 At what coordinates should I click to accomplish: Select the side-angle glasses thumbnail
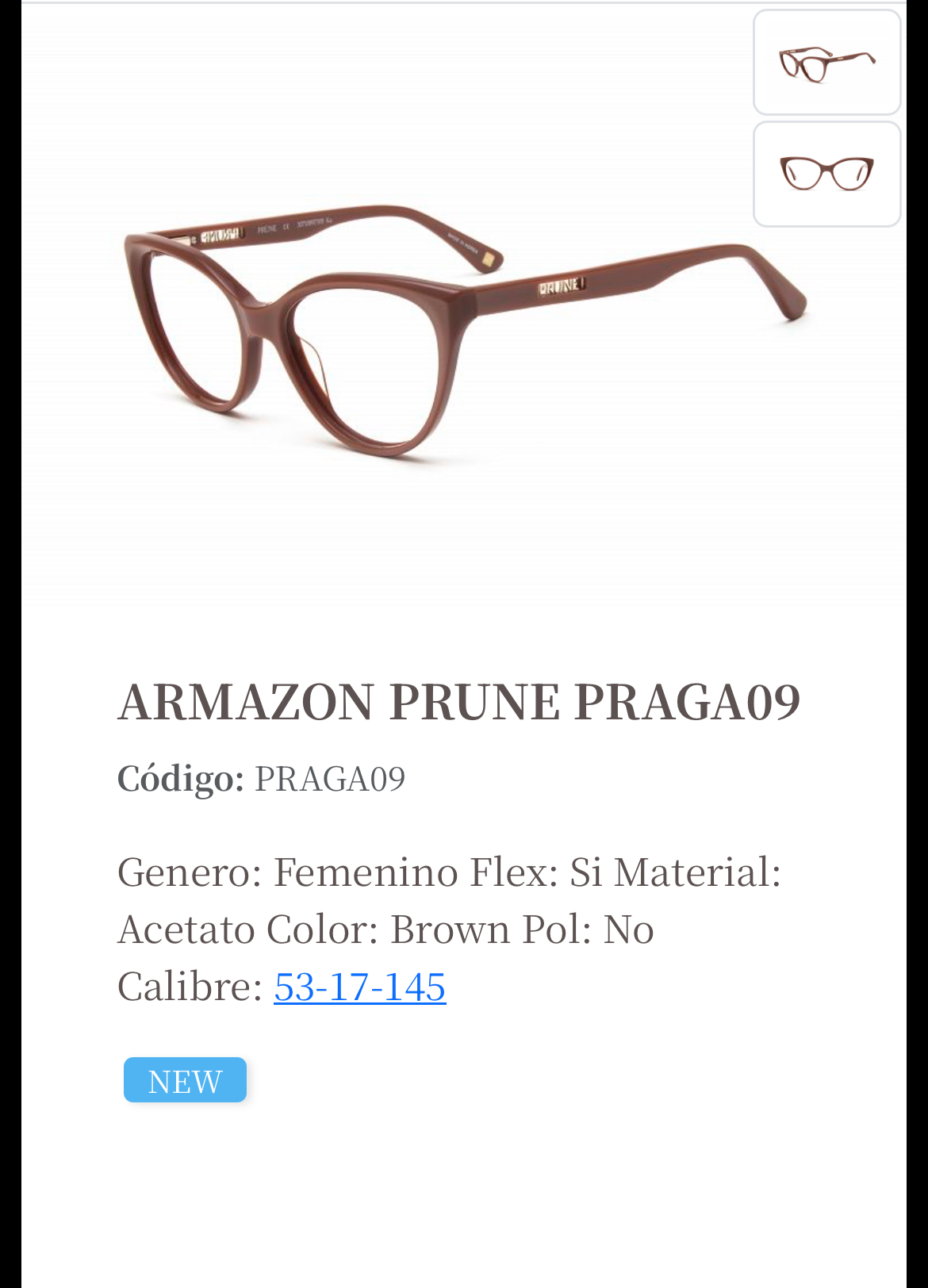[x=826, y=63]
